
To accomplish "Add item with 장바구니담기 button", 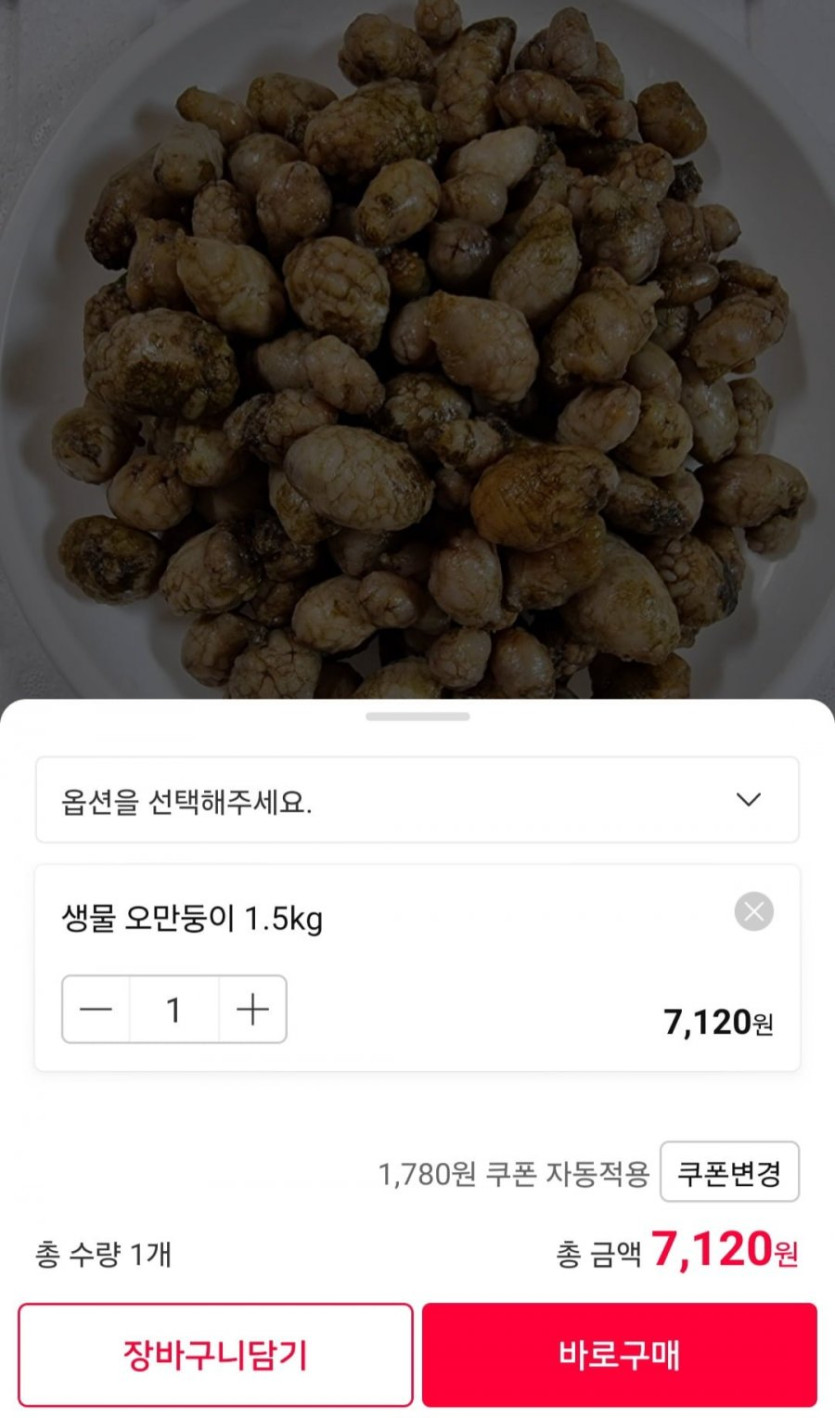I will (215, 1355).
